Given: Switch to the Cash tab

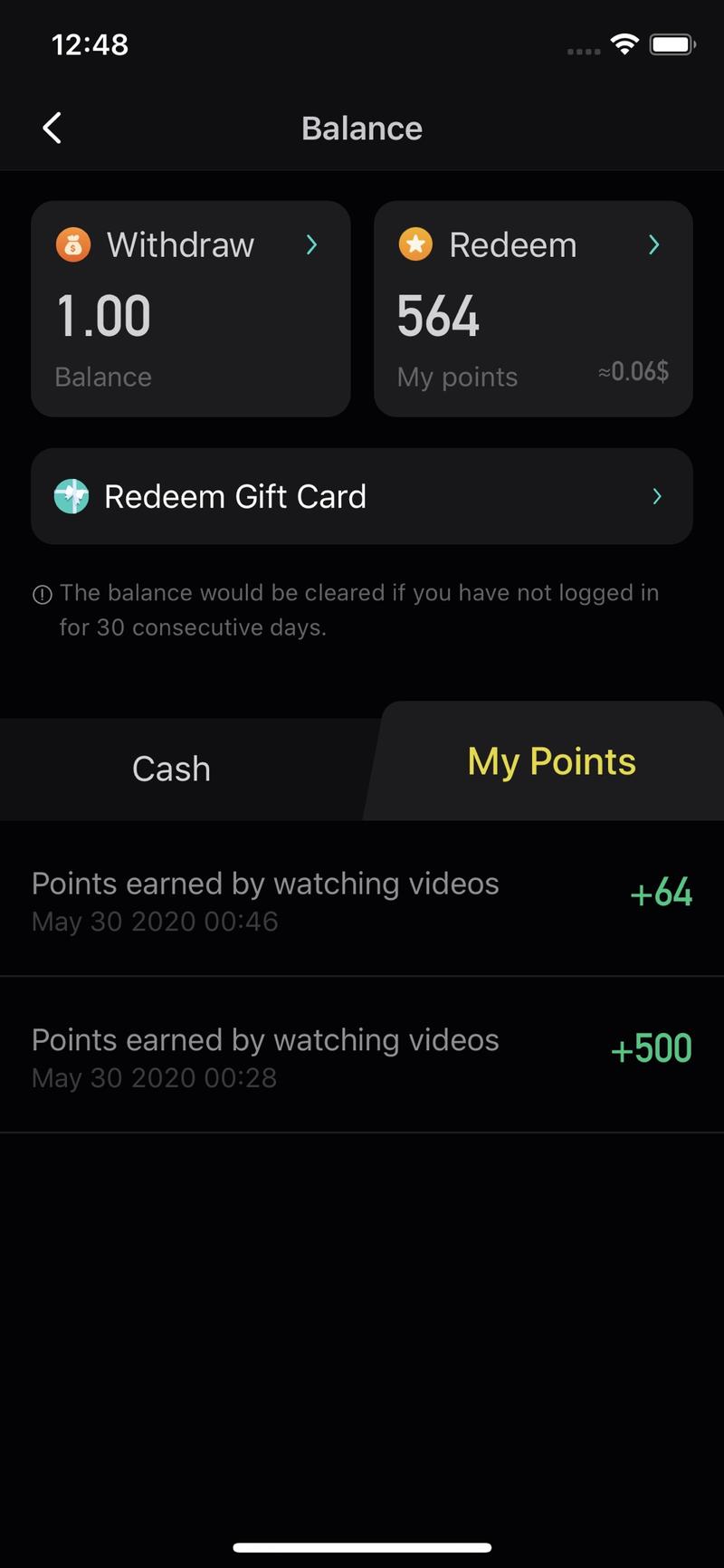Looking at the screenshot, I should click(172, 770).
